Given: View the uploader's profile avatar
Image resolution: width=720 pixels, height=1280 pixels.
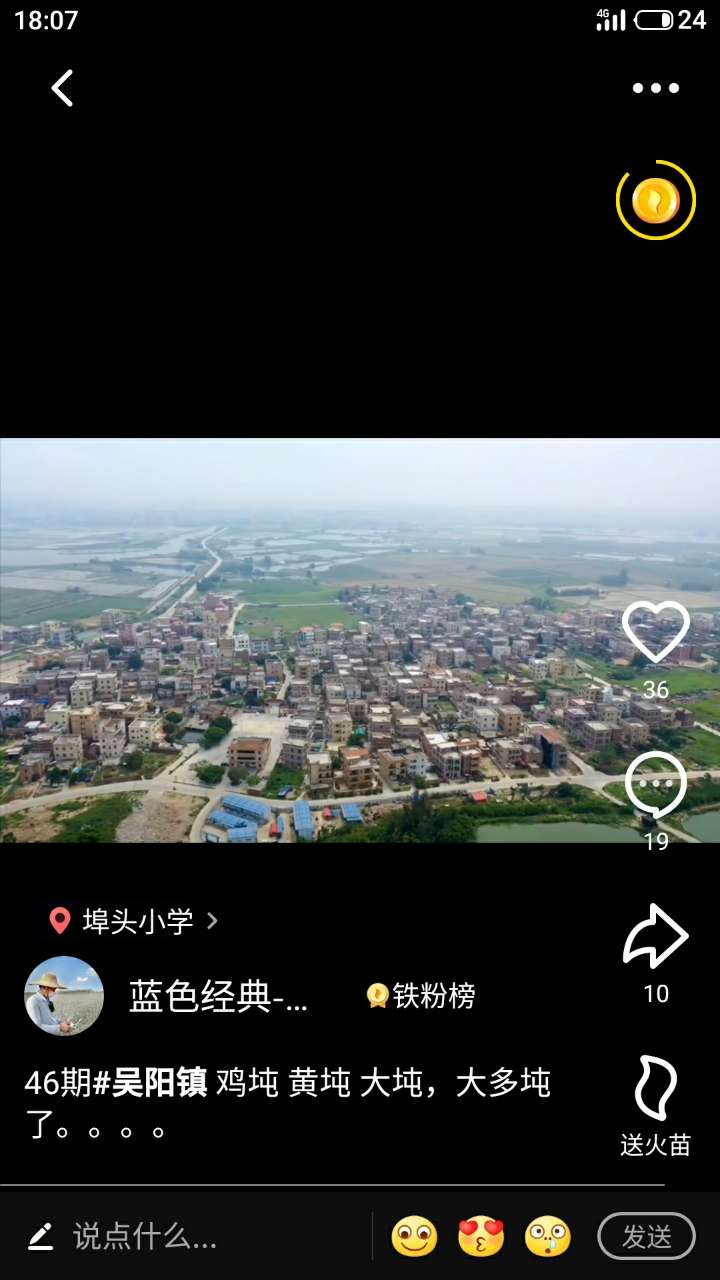Looking at the screenshot, I should (64, 996).
